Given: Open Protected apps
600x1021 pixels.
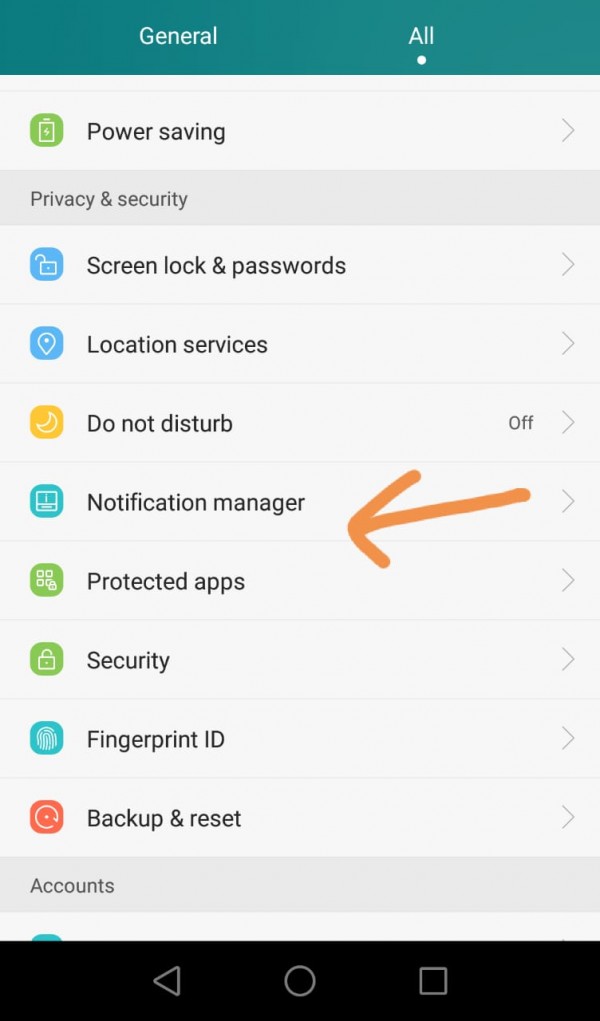Looking at the screenshot, I should pos(300,581).
